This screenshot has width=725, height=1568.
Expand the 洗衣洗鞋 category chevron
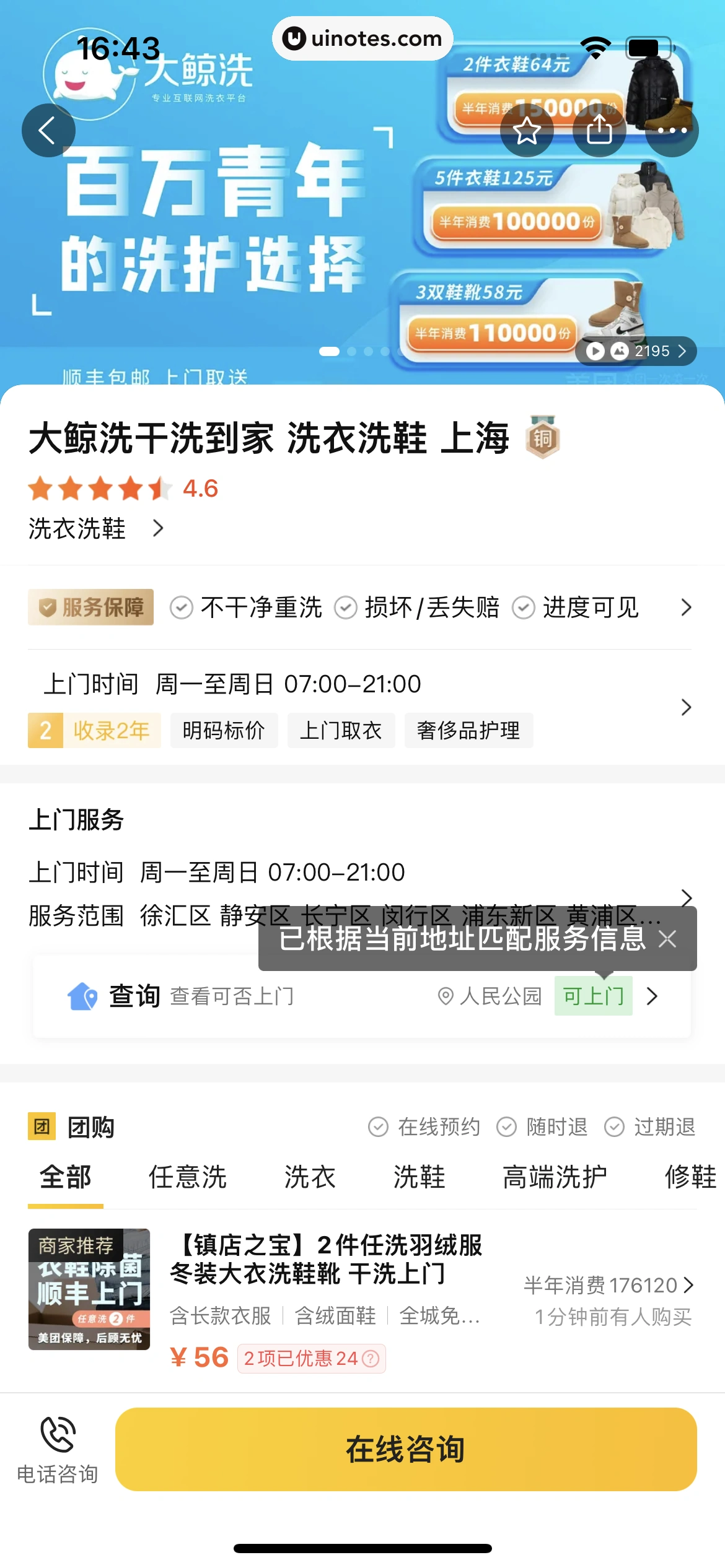click(x=159, y=529)
